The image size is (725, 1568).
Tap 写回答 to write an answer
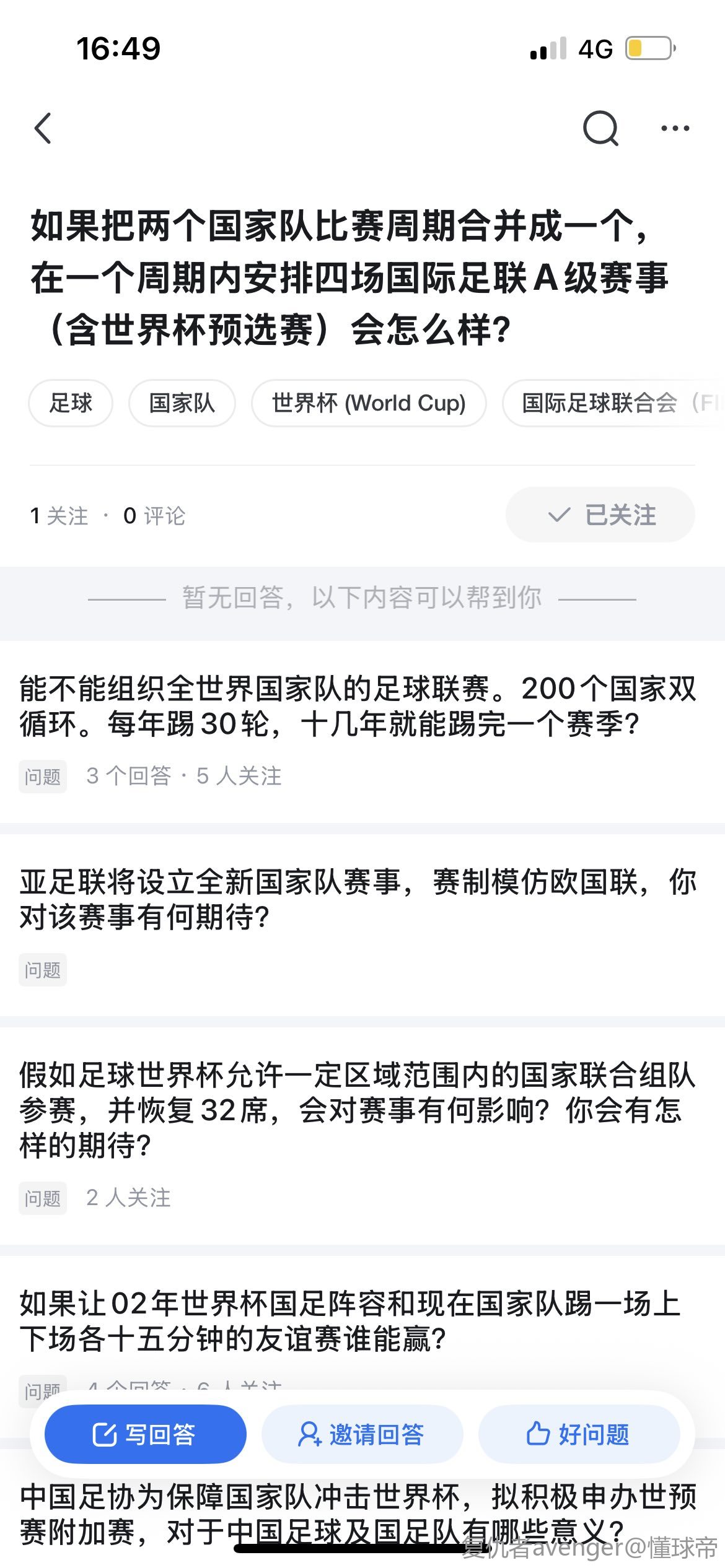pos(146,1434)
